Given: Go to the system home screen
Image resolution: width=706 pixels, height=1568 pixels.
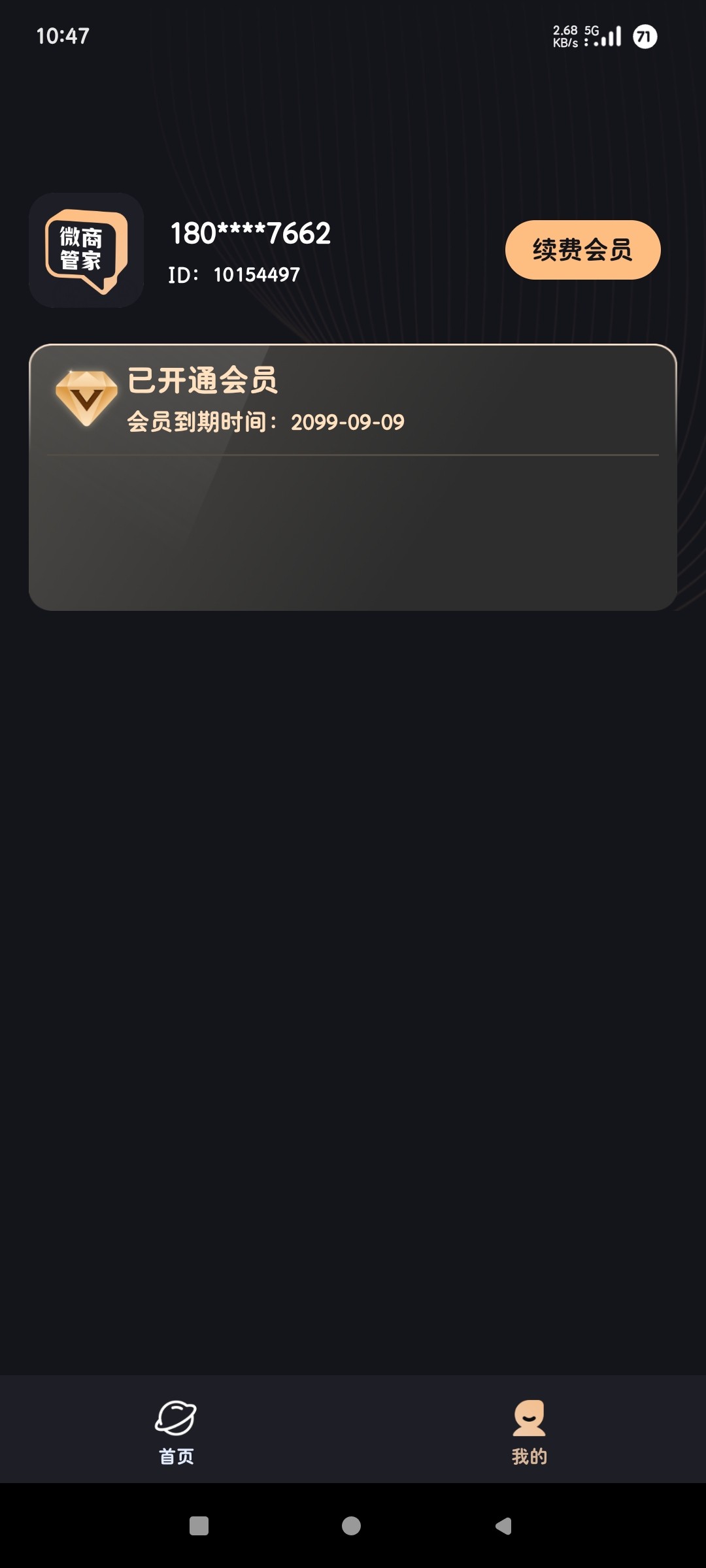Looking at the screenshot, I should [351, 1526].
